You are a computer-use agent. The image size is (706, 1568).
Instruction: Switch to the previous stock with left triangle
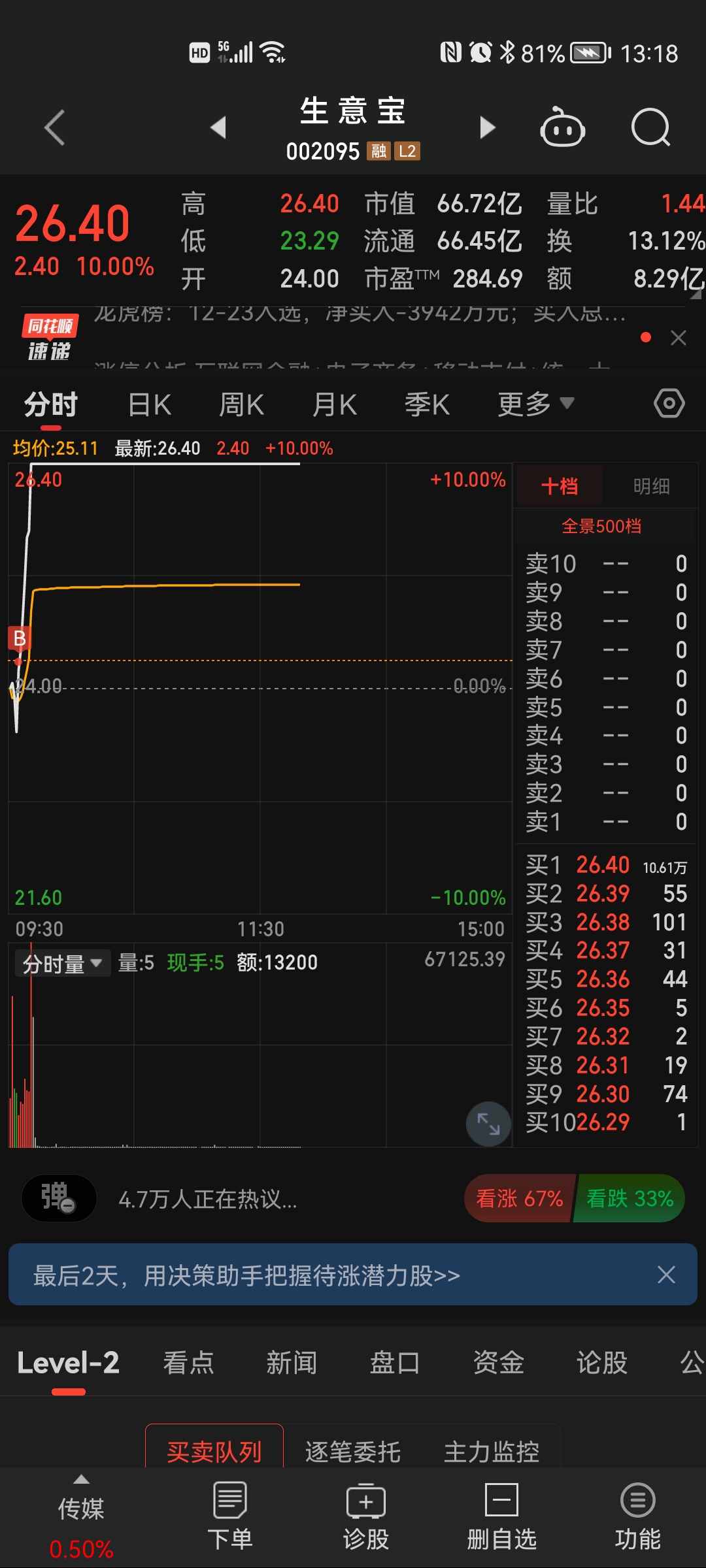pos(219,127)
